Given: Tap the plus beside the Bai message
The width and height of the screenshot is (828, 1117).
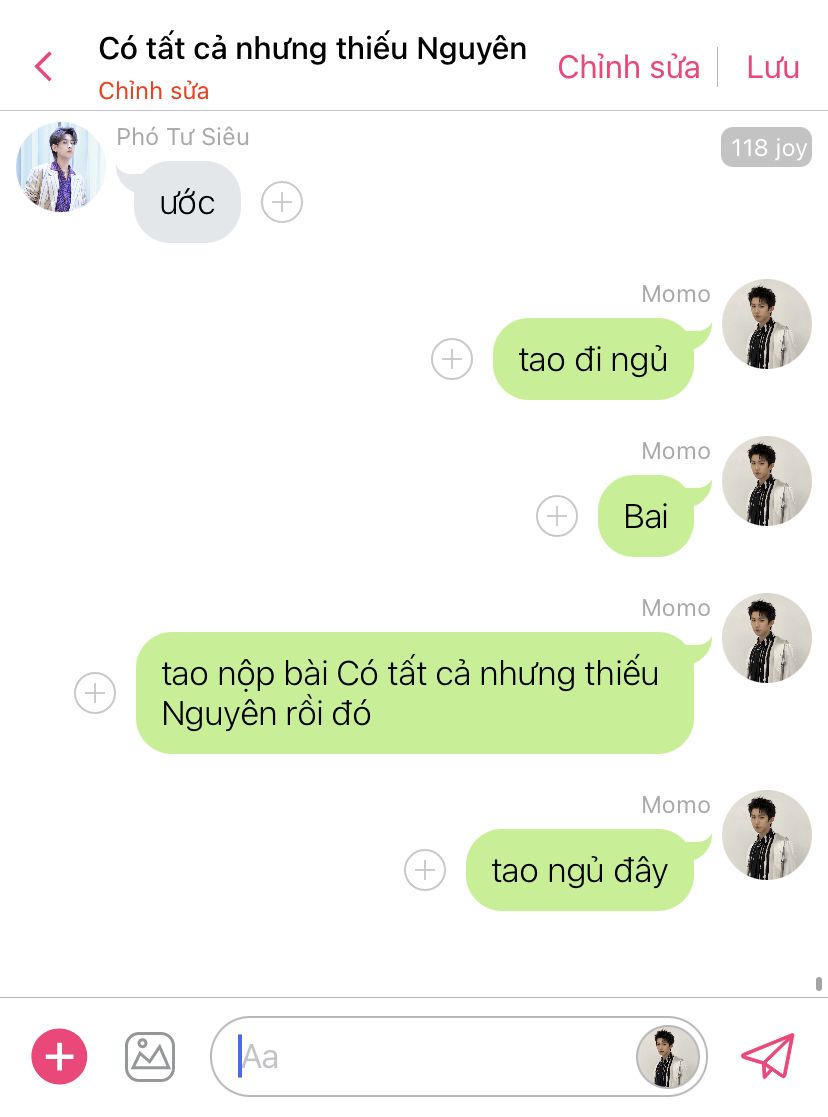Looking at the screenshot, I should click(x=557, y=517).
